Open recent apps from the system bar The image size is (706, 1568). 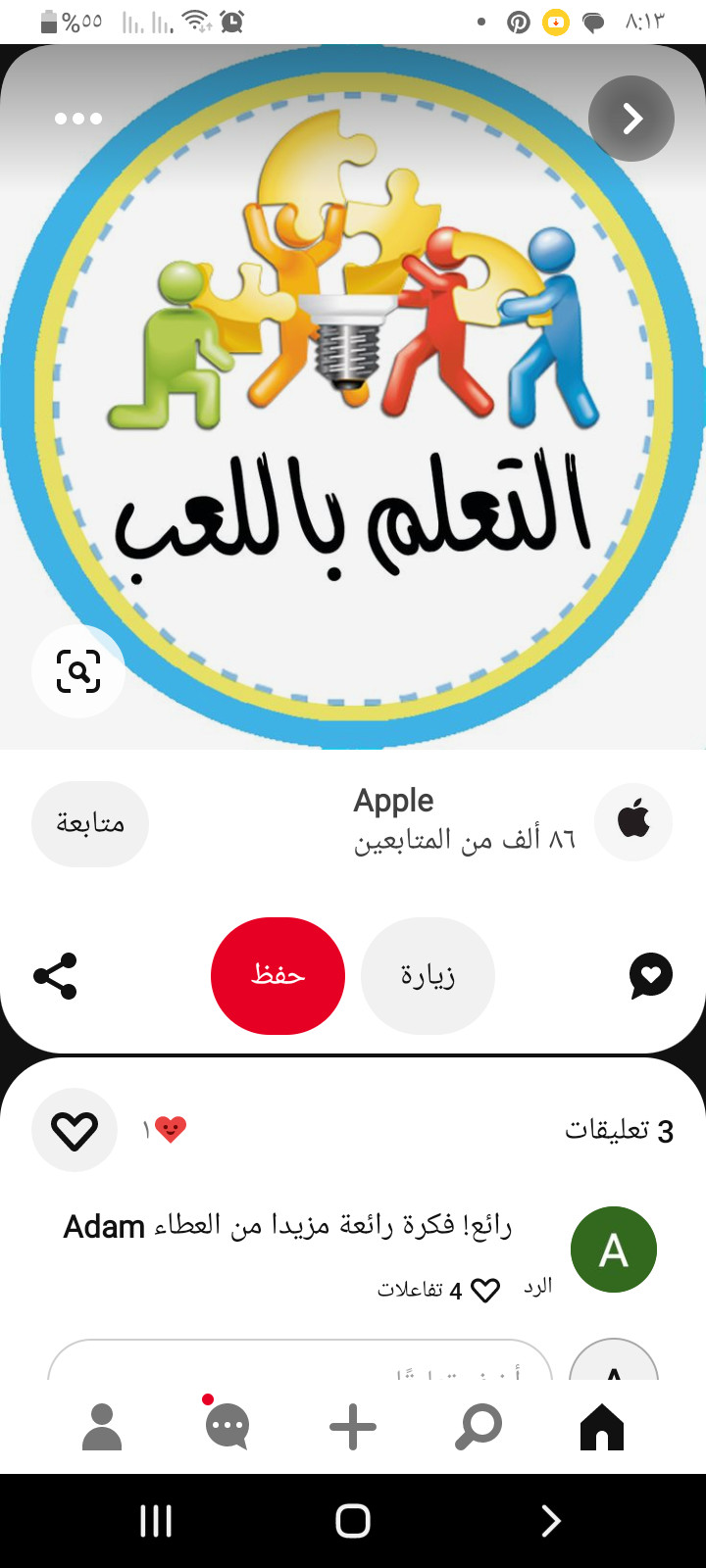point(156,1521)
